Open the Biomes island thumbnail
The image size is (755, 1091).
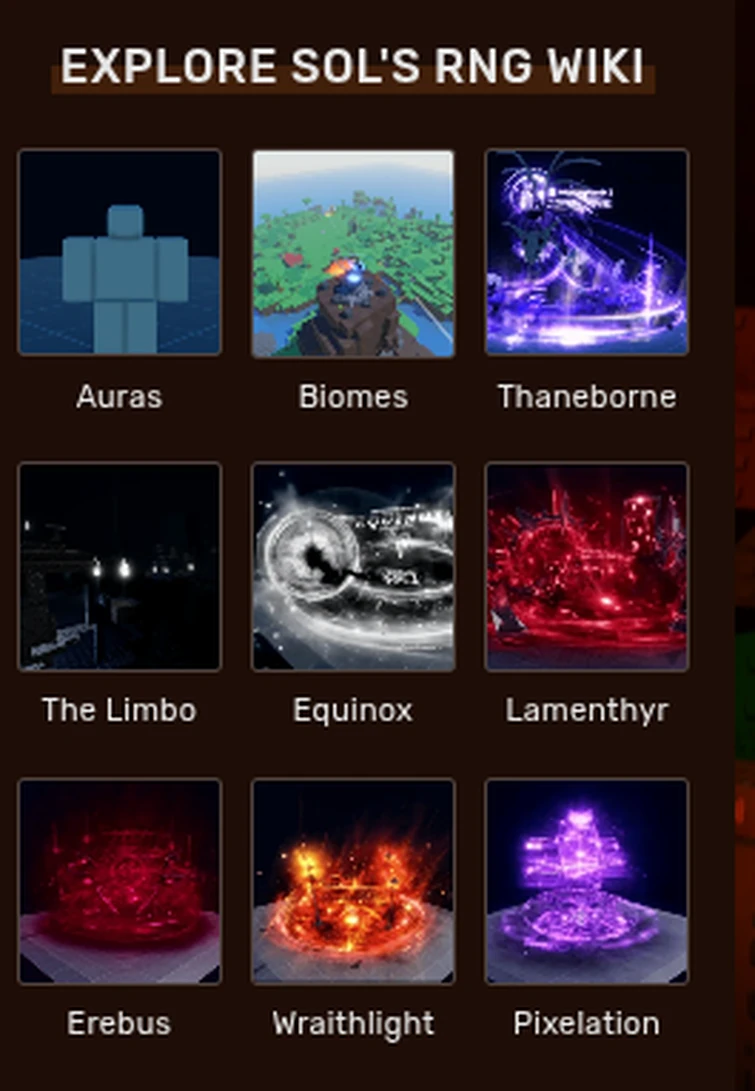pyautogui.click(x=353, y=252)
